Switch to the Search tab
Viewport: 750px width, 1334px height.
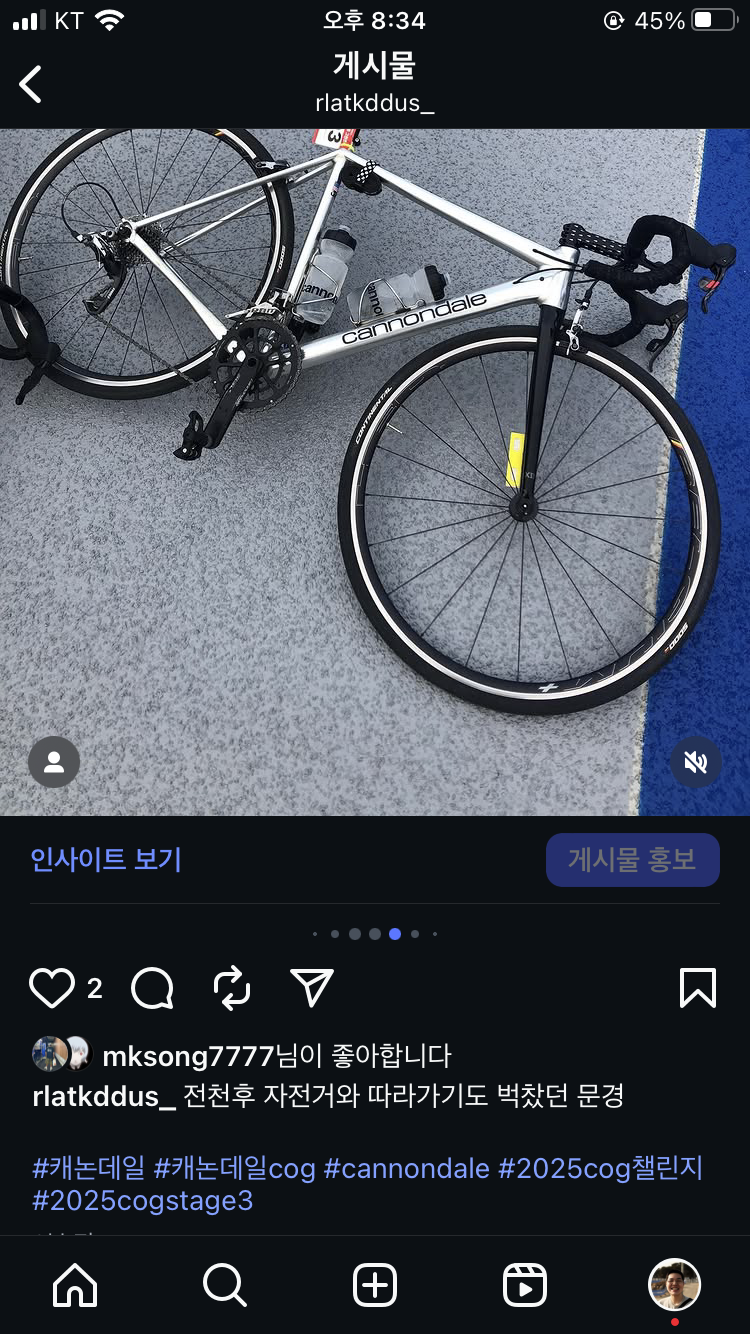tap(224, 1285)
